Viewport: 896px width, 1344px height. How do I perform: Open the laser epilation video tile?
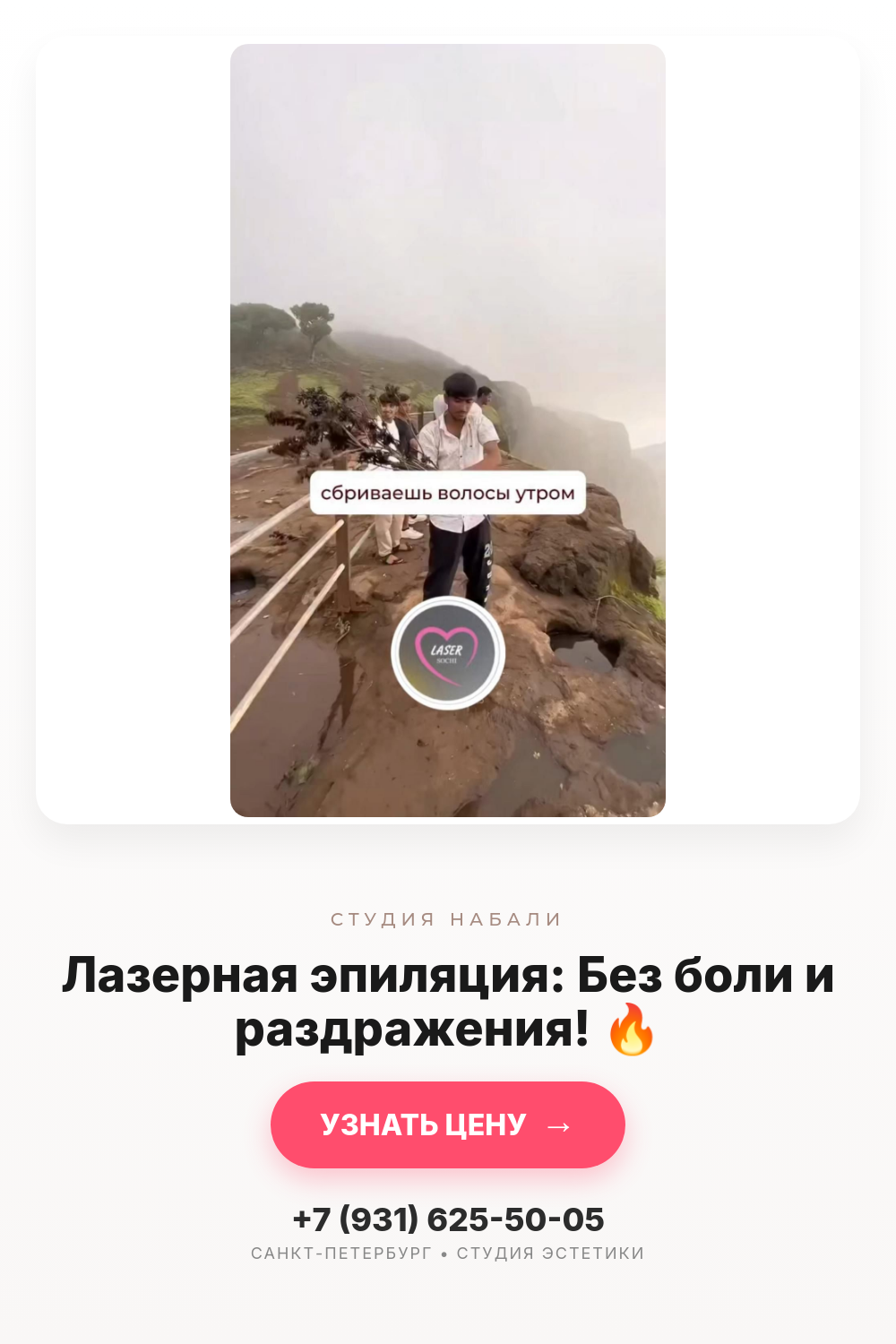(x=448, y=430)
